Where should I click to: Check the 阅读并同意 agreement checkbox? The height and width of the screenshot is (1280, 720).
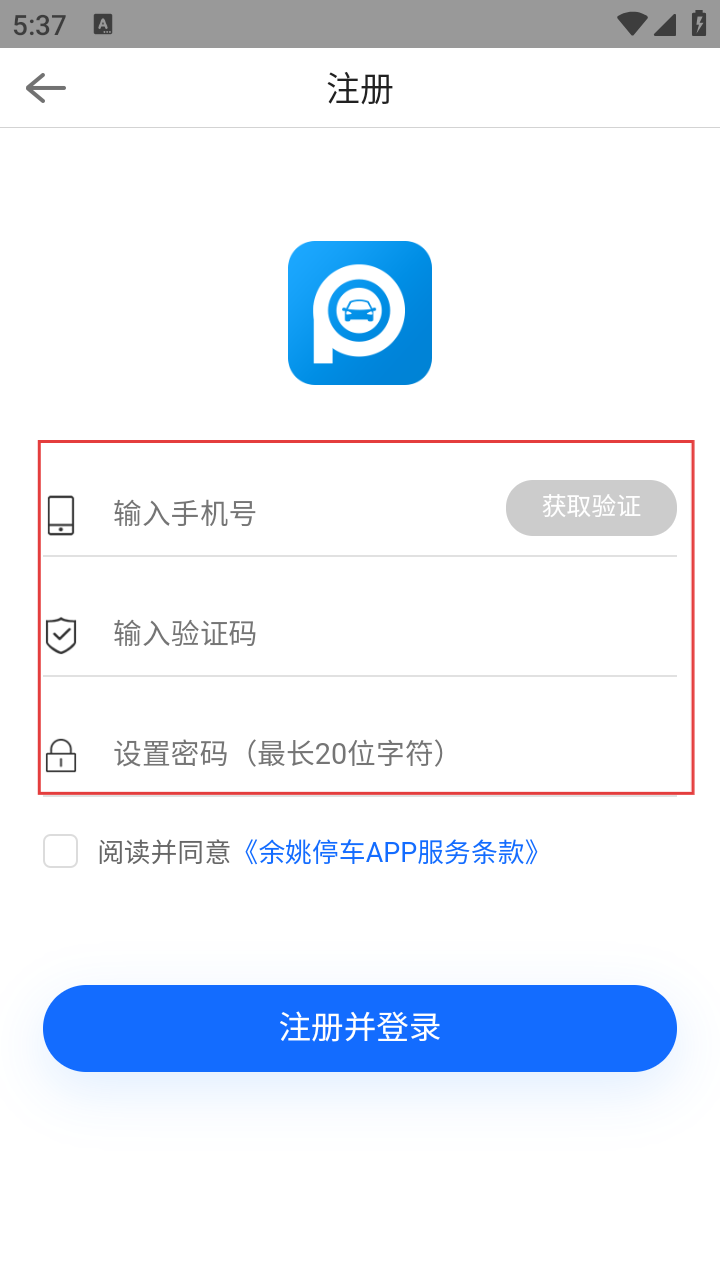[61, 852]
